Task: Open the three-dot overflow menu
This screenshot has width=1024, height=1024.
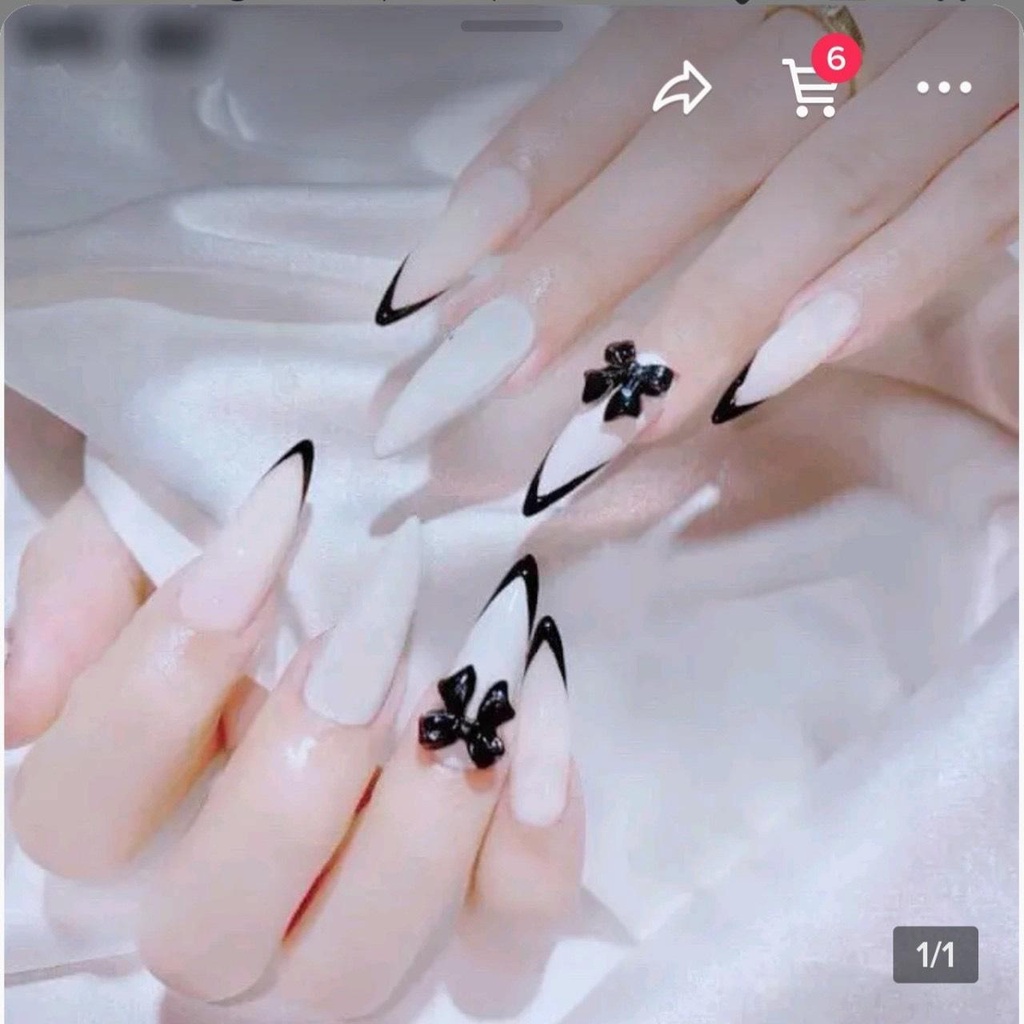Action: (944, 88)
